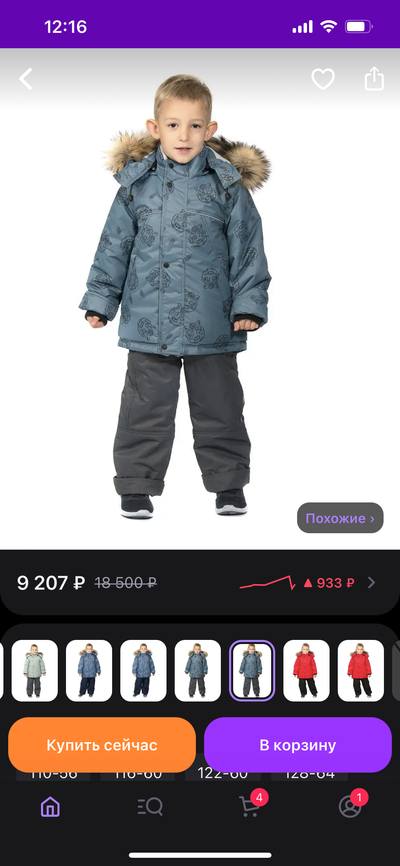Viewport: 400px width, 866px height.
Task: Open the profile tab
Action: 350,806
